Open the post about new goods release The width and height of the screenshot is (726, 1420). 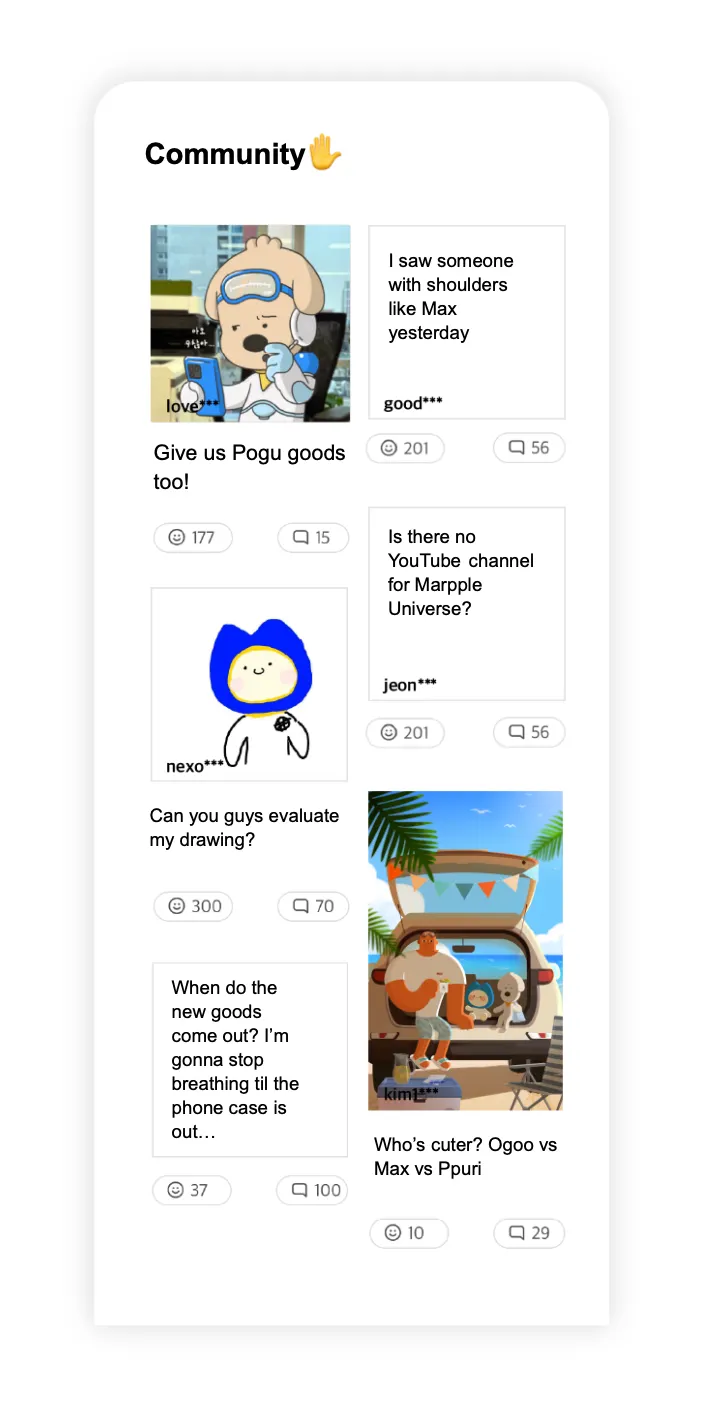[x=249, y=1059]
